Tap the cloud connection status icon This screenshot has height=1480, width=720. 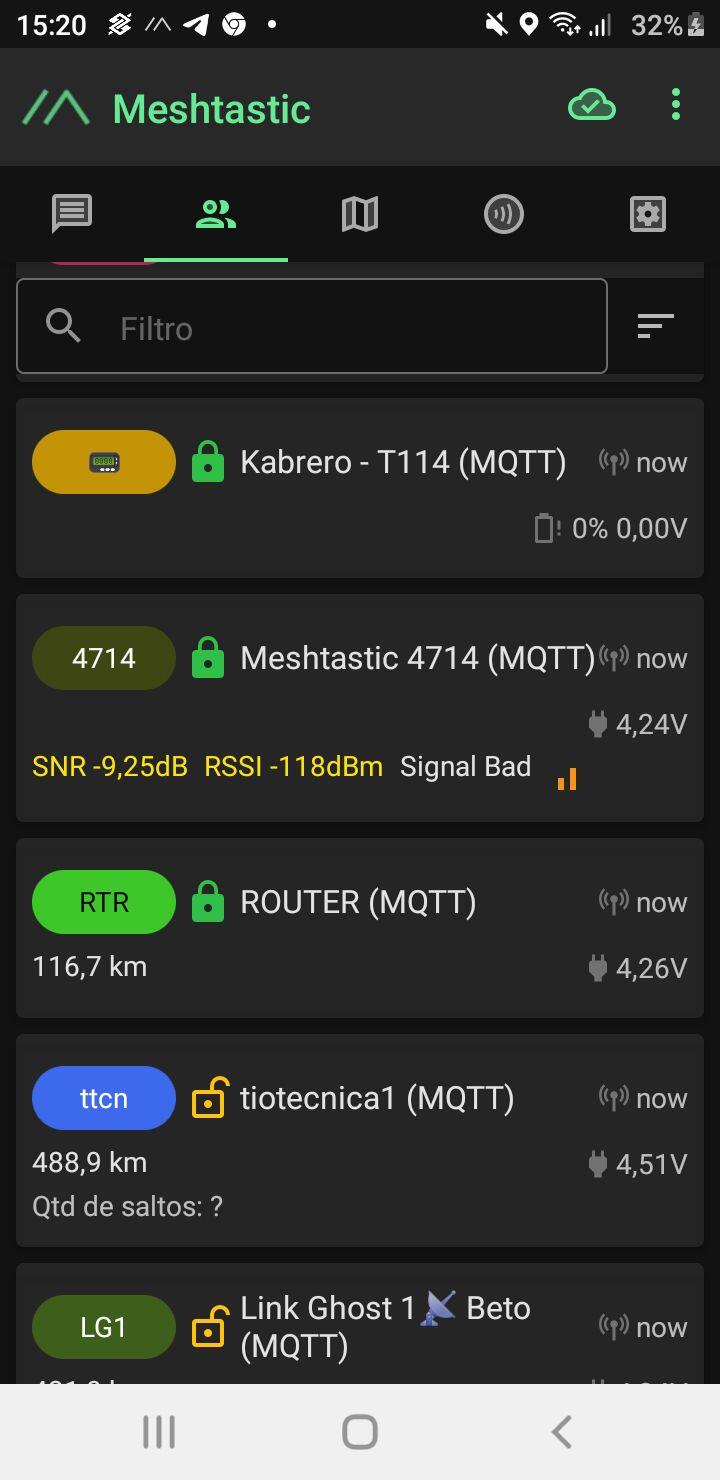click(x=592, y=105)
